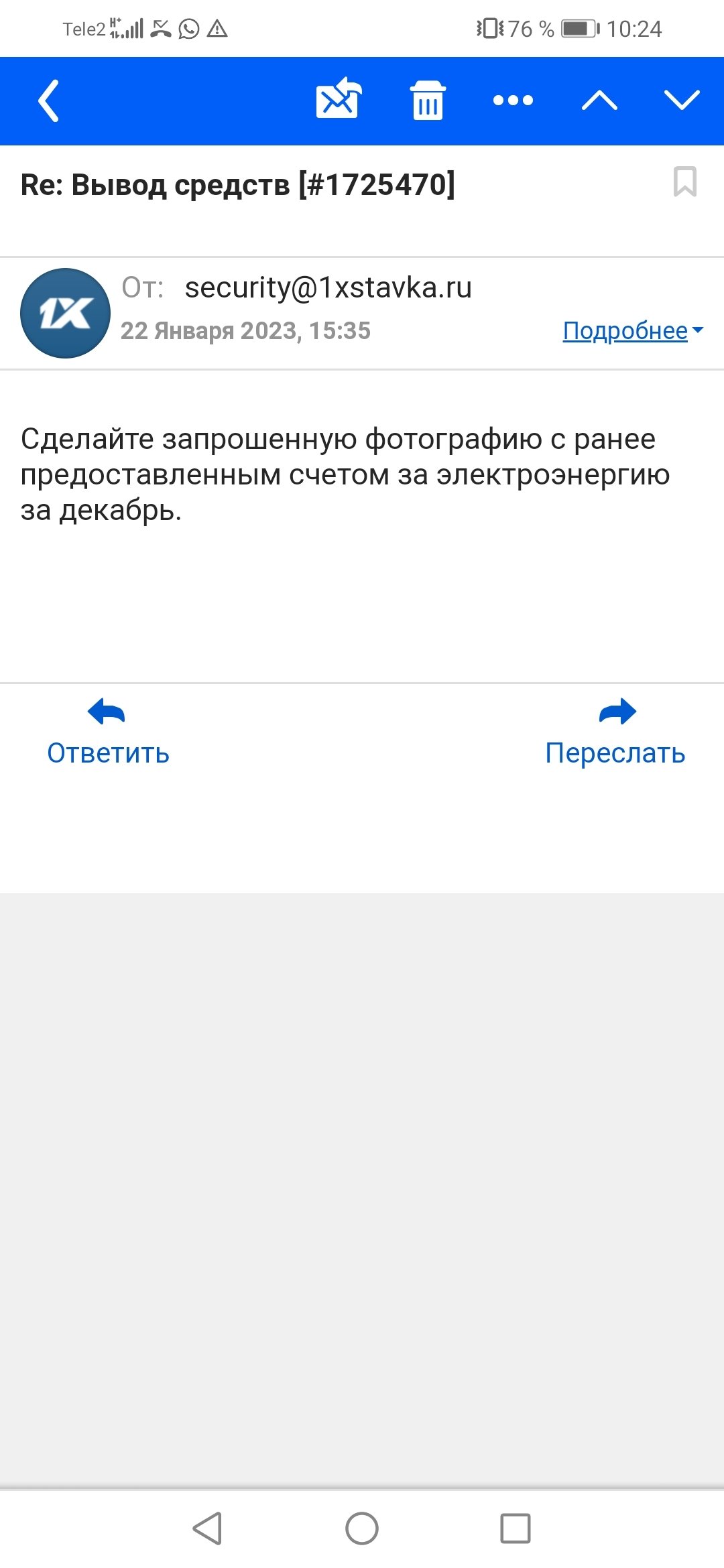Tap the system home button
Viewport: 724px width, 1568px height.
[362, 1528]
